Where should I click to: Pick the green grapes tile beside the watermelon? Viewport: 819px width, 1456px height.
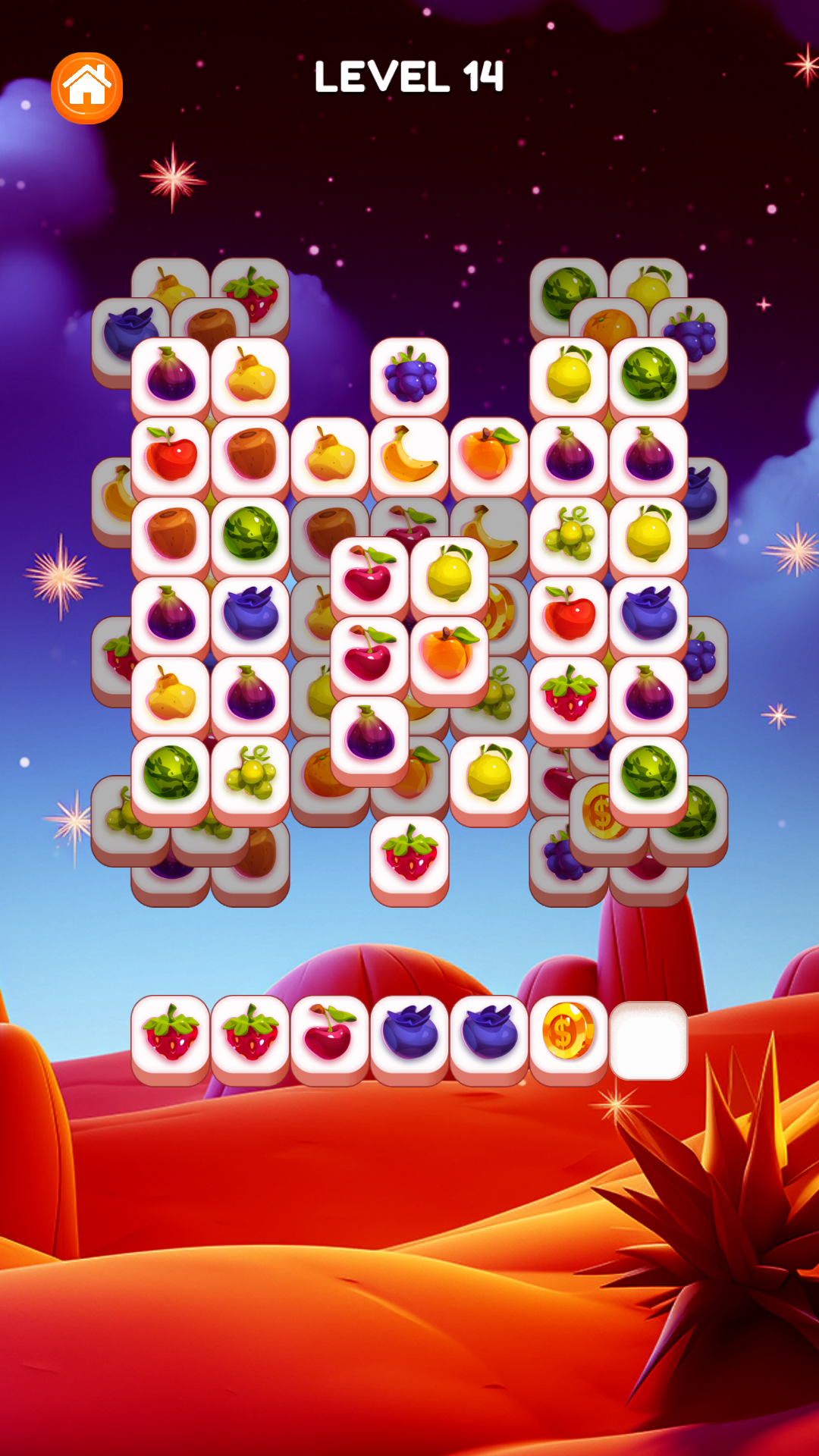coord(250,775)
